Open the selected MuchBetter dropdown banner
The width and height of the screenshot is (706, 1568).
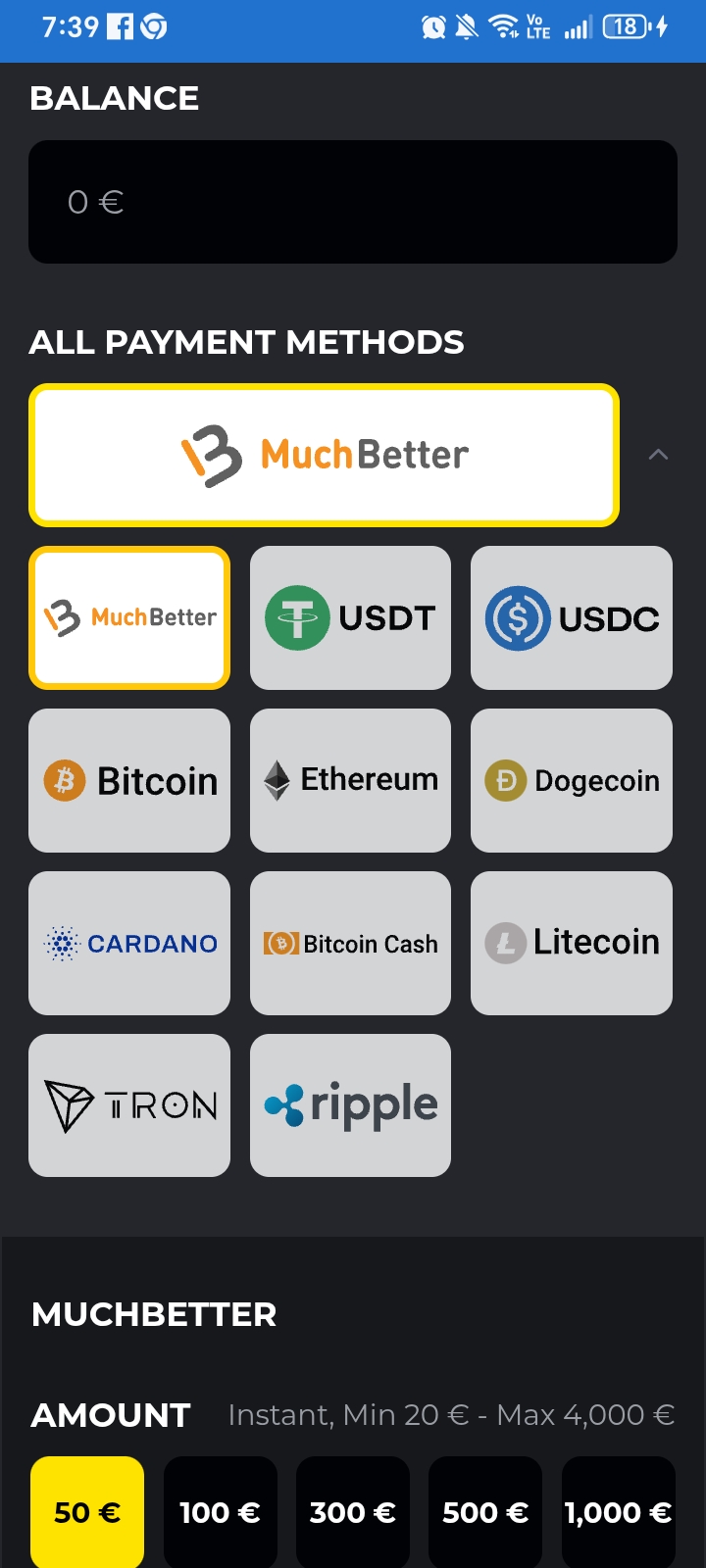(325, 455)
